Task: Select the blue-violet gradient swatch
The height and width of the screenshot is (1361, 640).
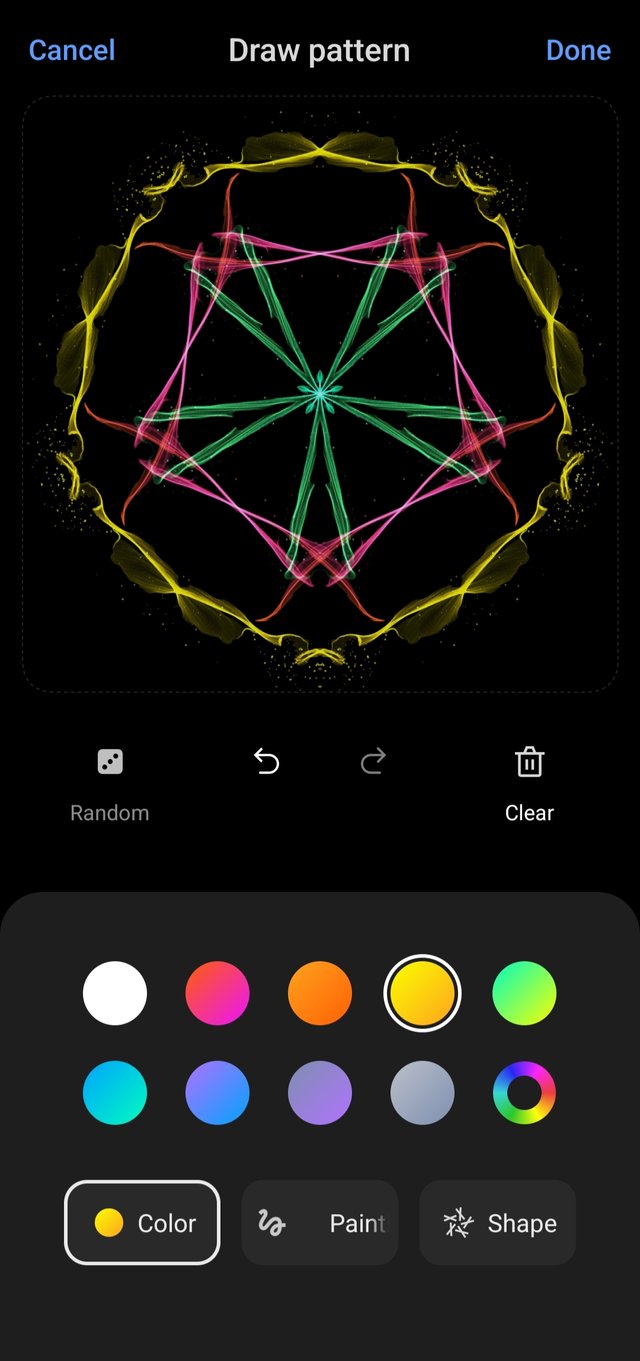Action: tap(217, 1093)
